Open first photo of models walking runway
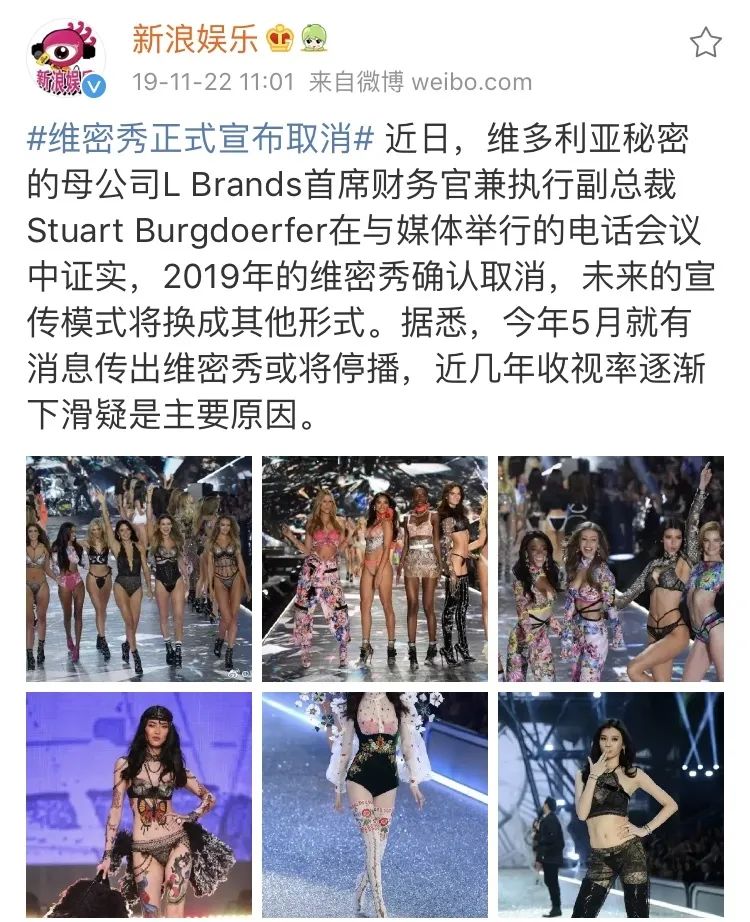The image size is (750, 922). click(x=139, y=569)
